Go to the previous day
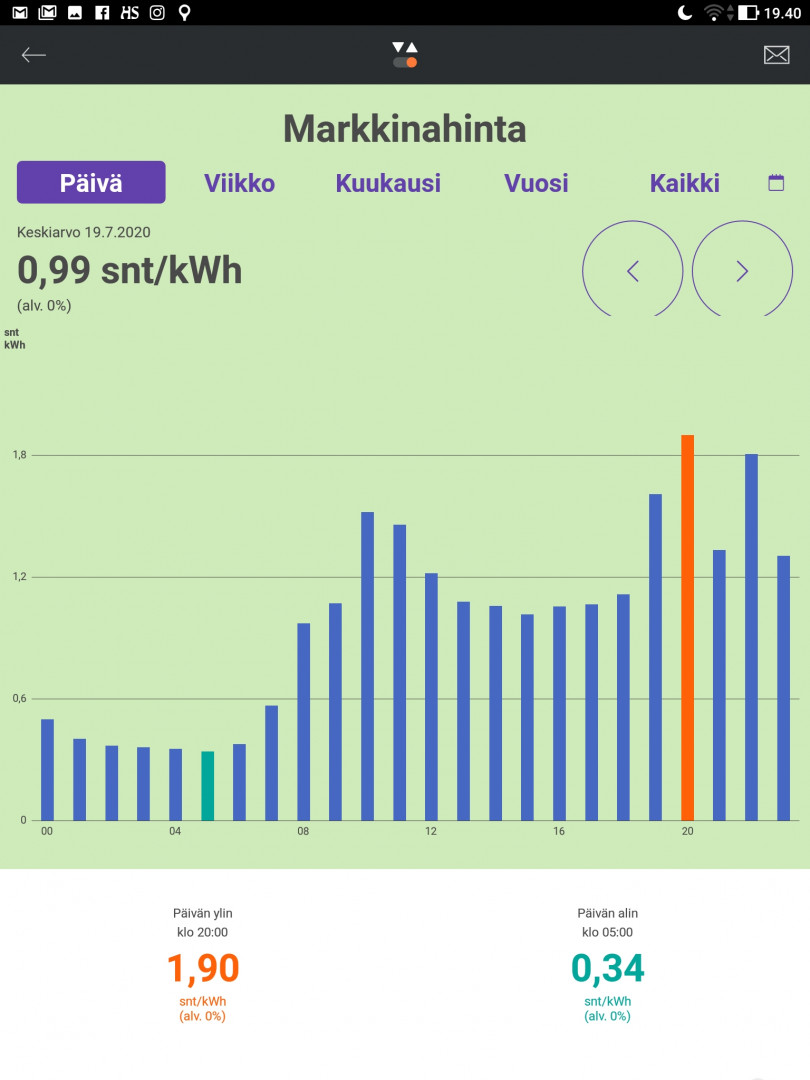The image size is (810, 1080). pos(632,271)
